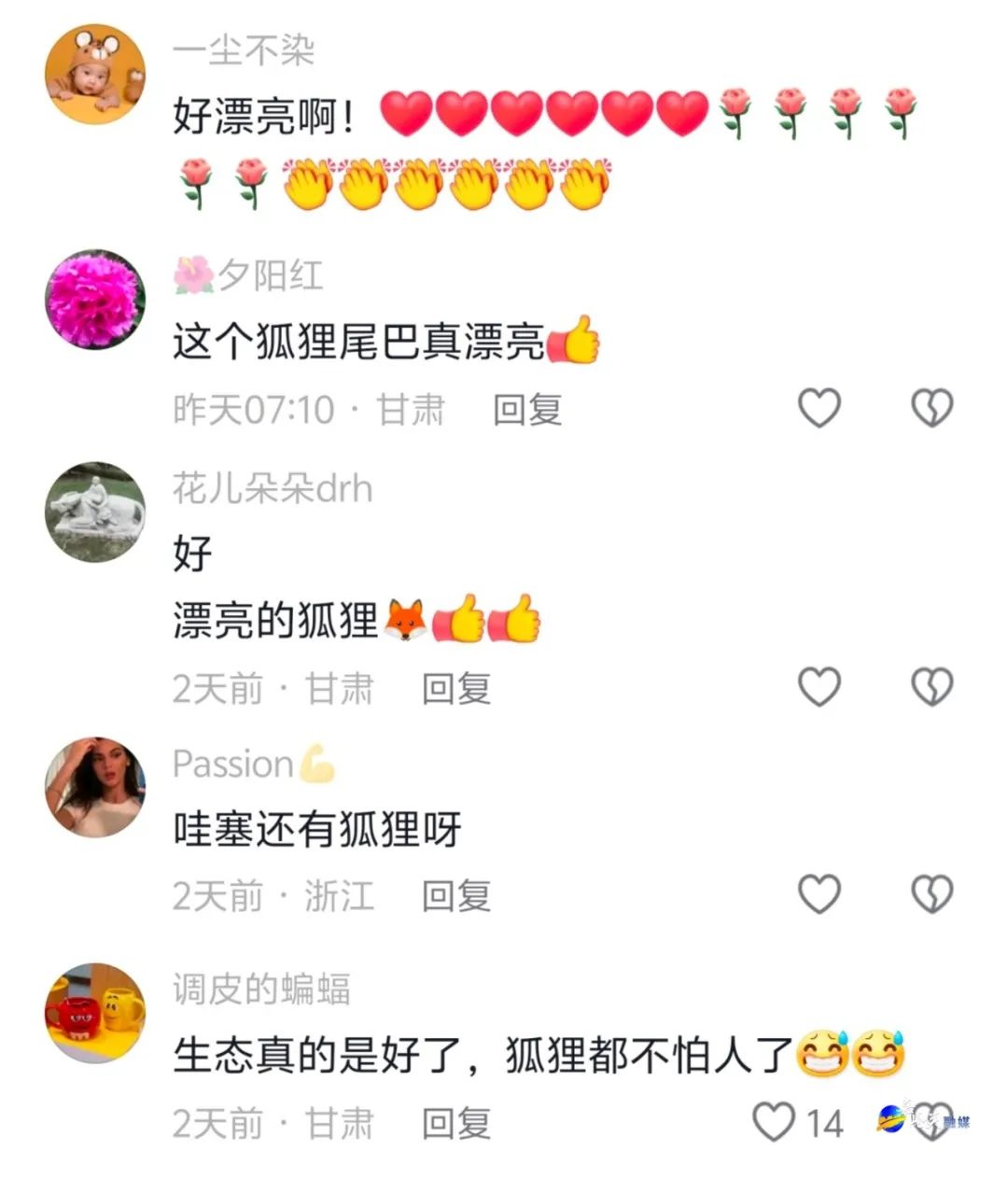The height and width of the screenshot is (1179, 1008).
Task: Like 夕阳红's comment
Action: tap(819, 408)
